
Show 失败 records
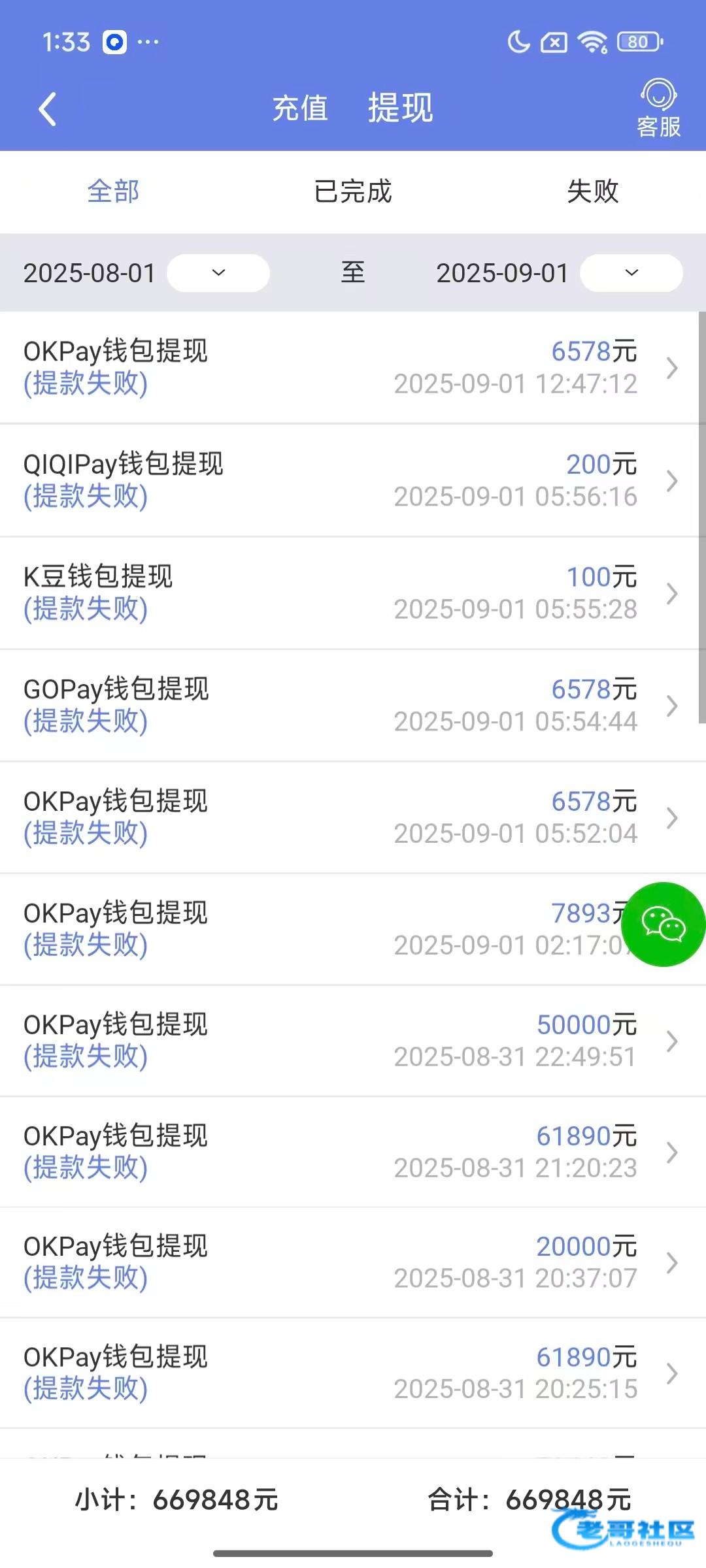tap(592, 191)
